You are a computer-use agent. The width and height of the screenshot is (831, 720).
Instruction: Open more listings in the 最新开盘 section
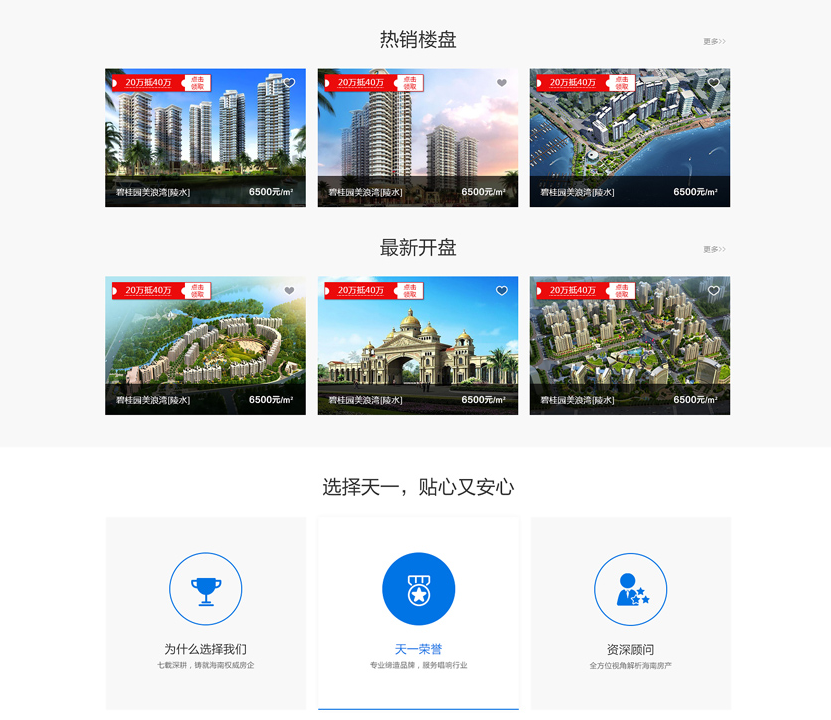point(714,249)
